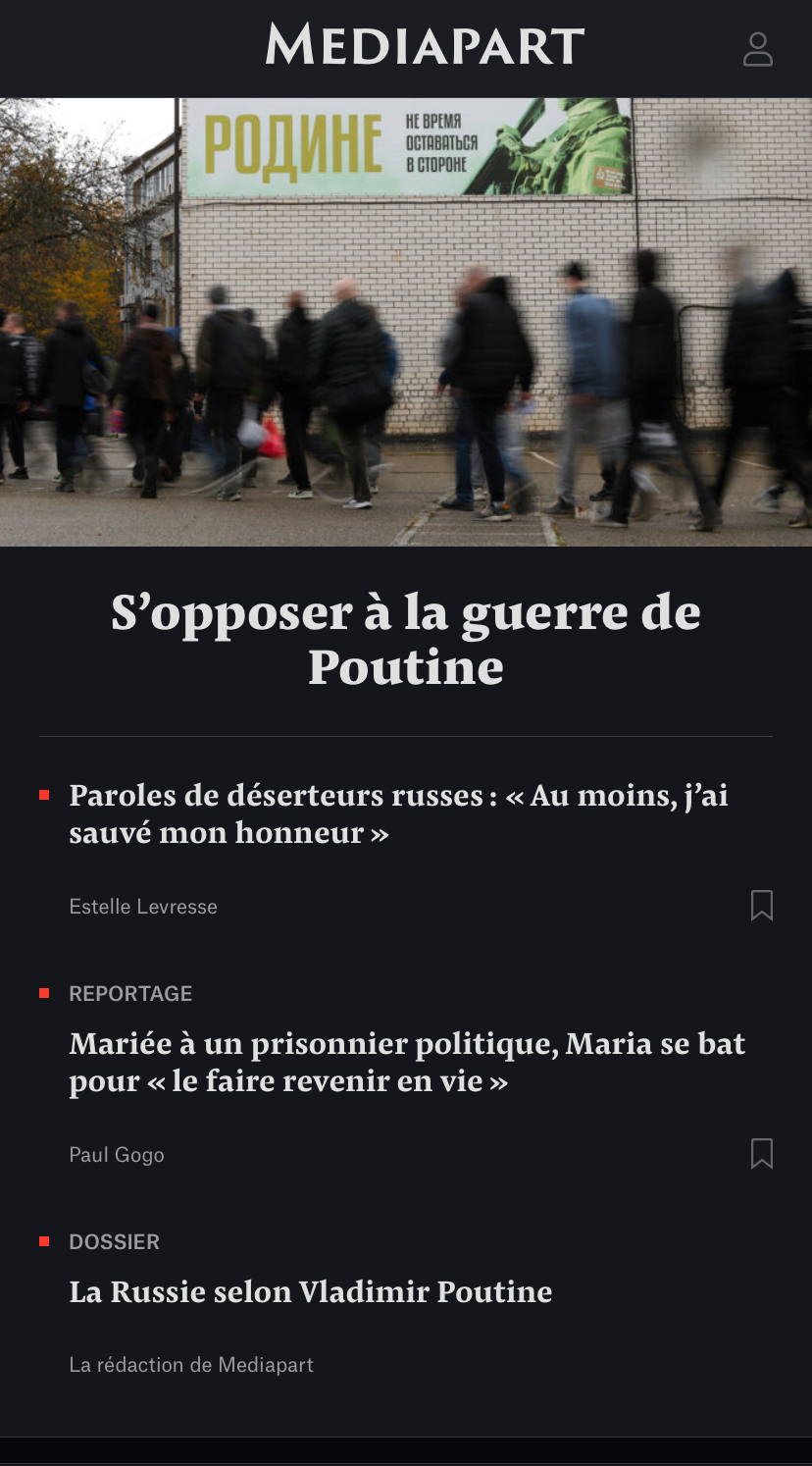The height and width of the screenshot is (1466, 812).
Task: Save the Paul Gogo article bookmark
Action: 761,1153
